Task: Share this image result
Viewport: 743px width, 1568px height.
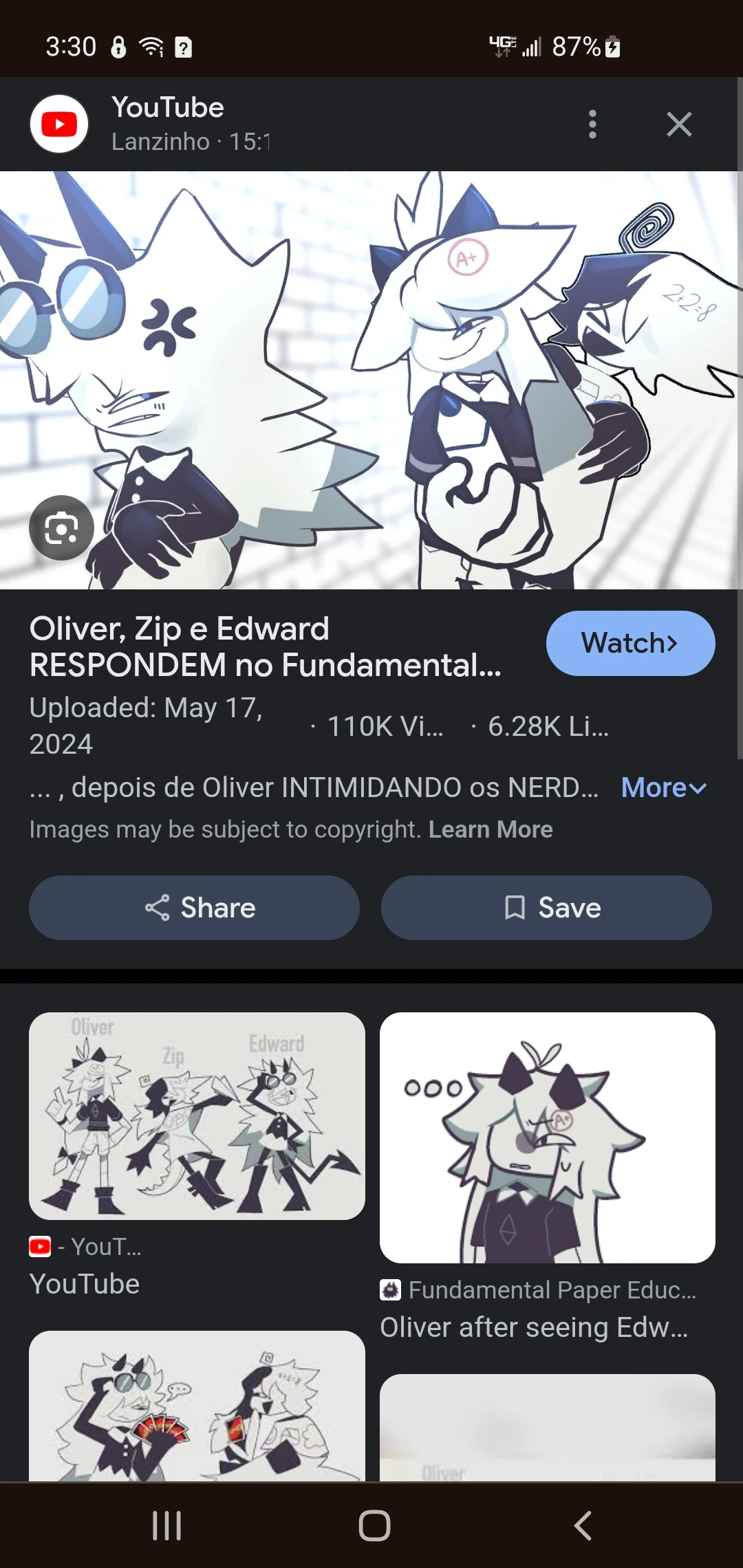Action: [x=194, y=908]
